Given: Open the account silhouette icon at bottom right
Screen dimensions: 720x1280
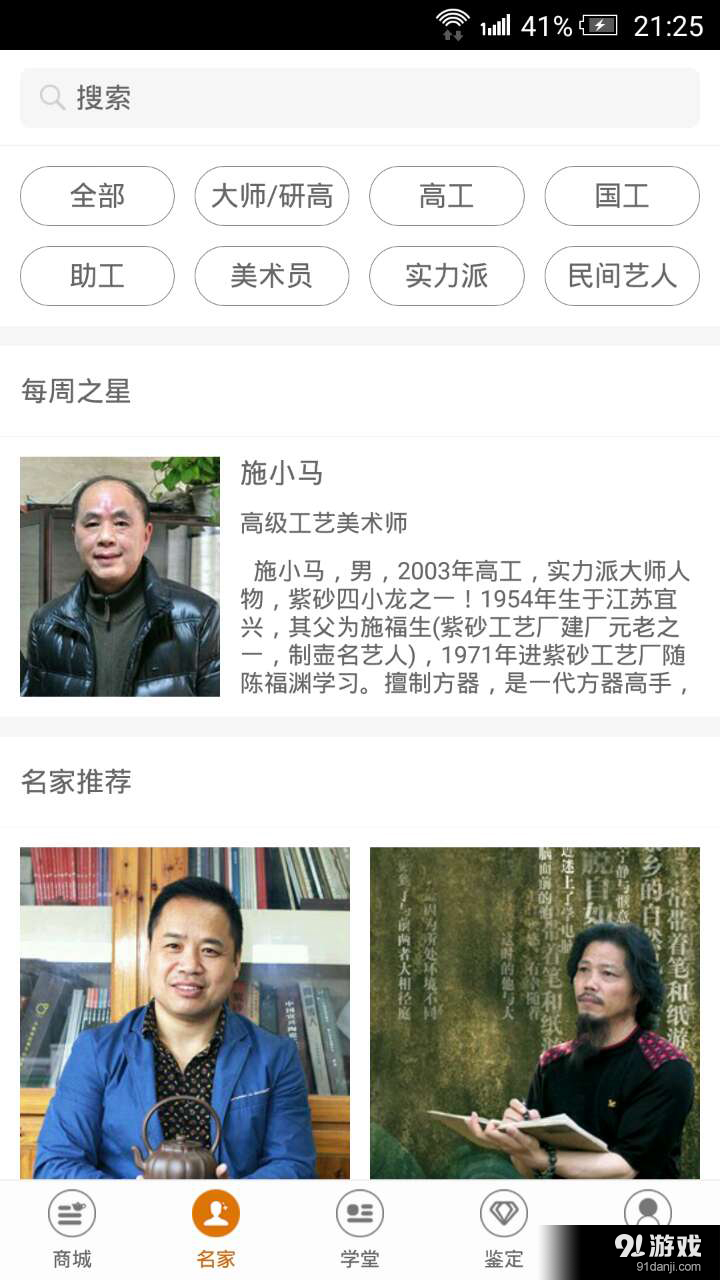Looking at the screenshot, I should point(648,1213).
